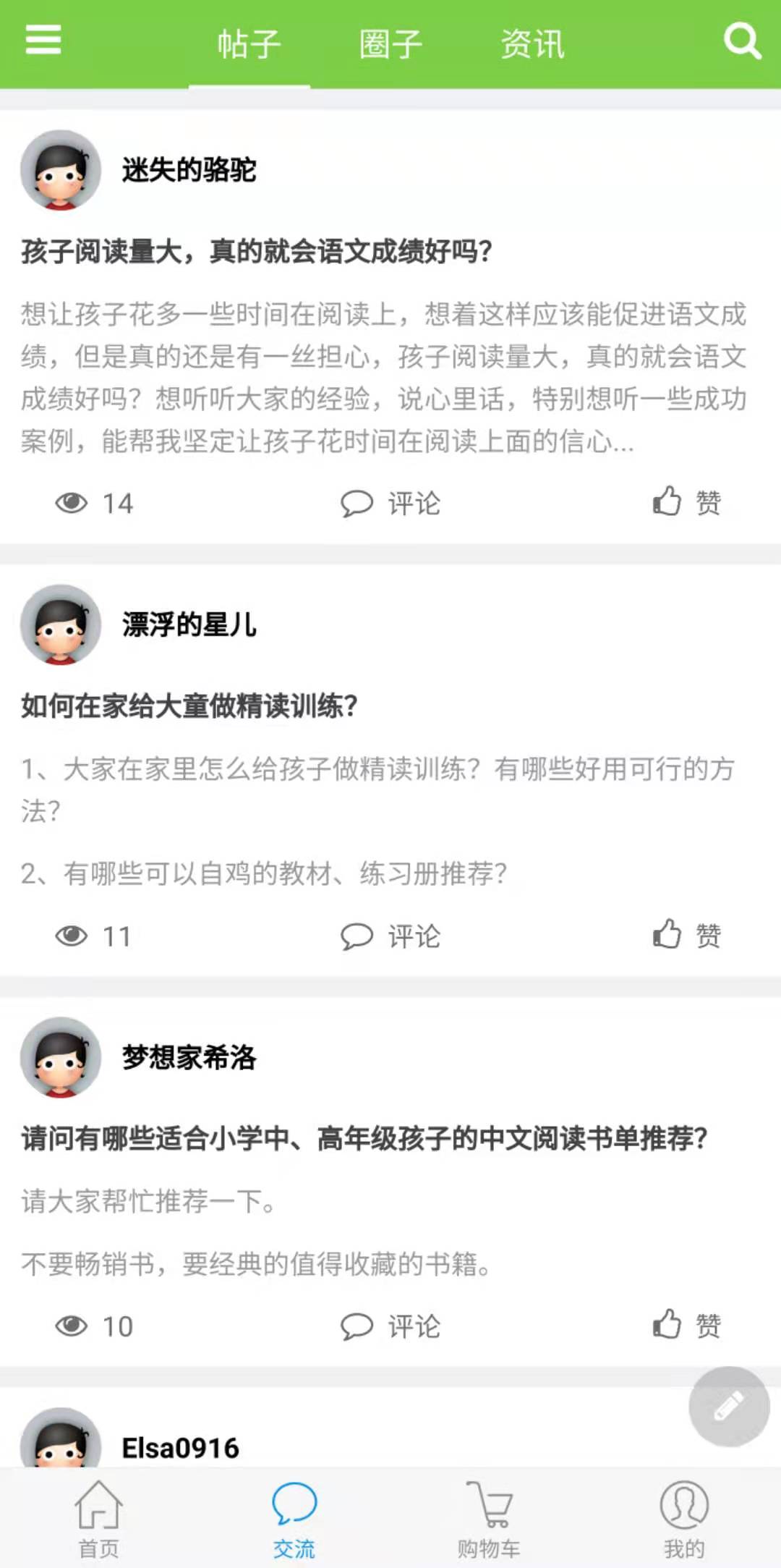The width and height of the screenshot is (781, 1568).
Task: Comment on 迷失的骆驼's post
Action: click(x=390, y=503)
